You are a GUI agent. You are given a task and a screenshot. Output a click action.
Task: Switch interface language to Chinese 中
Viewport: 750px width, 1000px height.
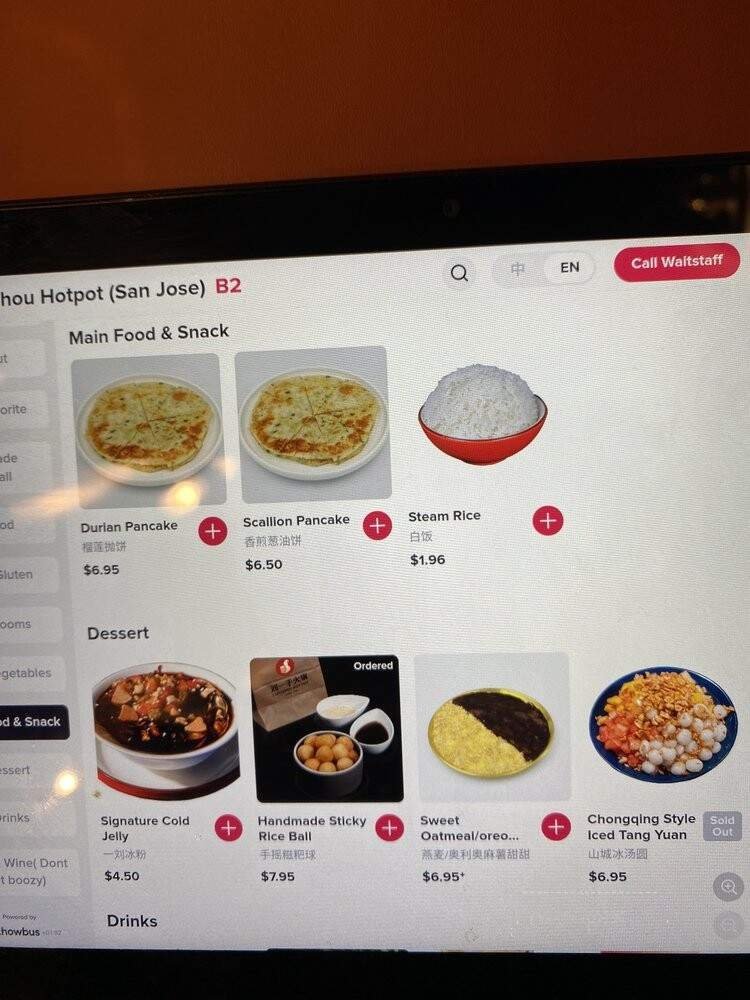coord(517,269)
